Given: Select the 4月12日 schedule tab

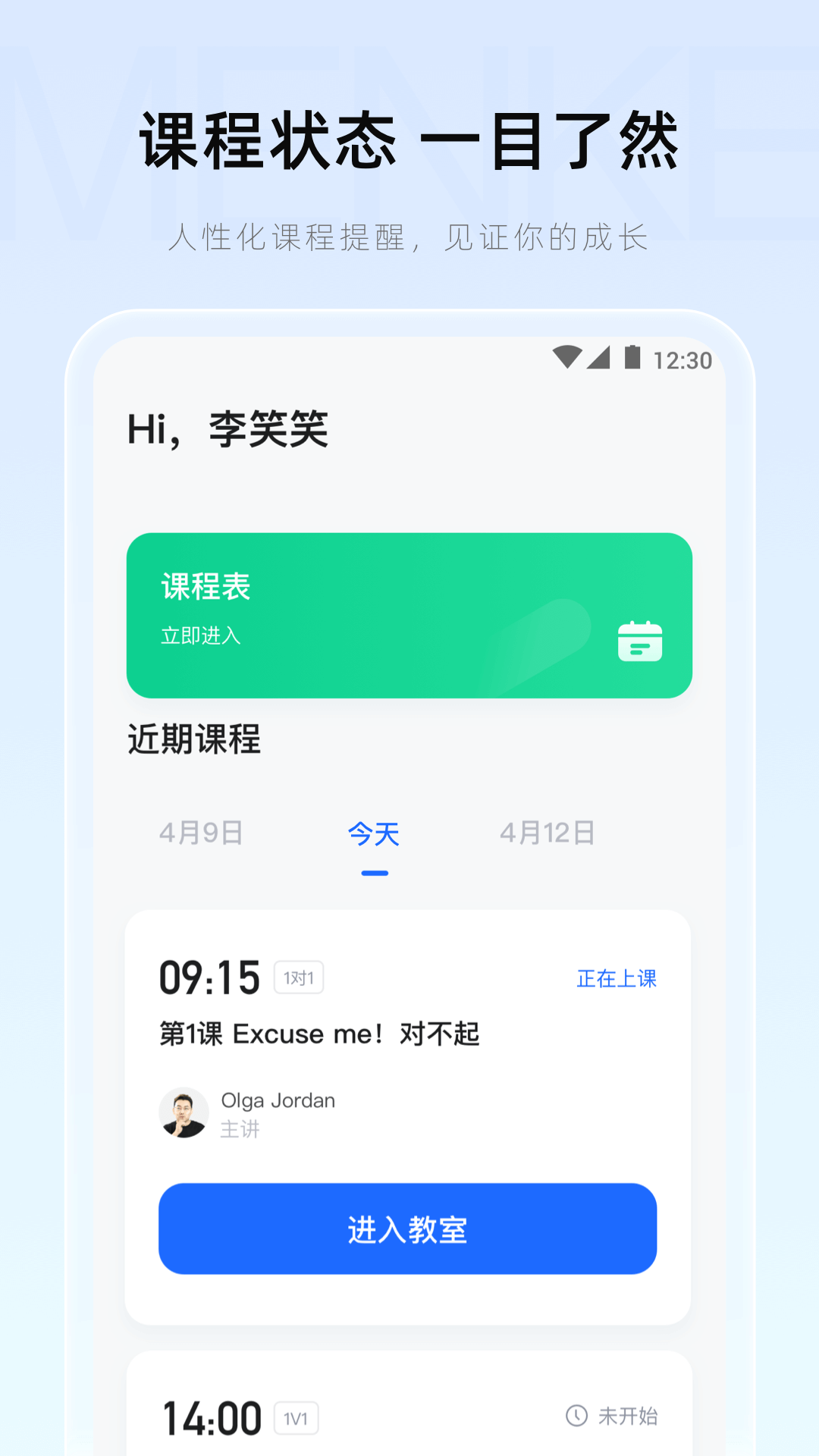Looking at the screenshot, I should coord(548,833).
